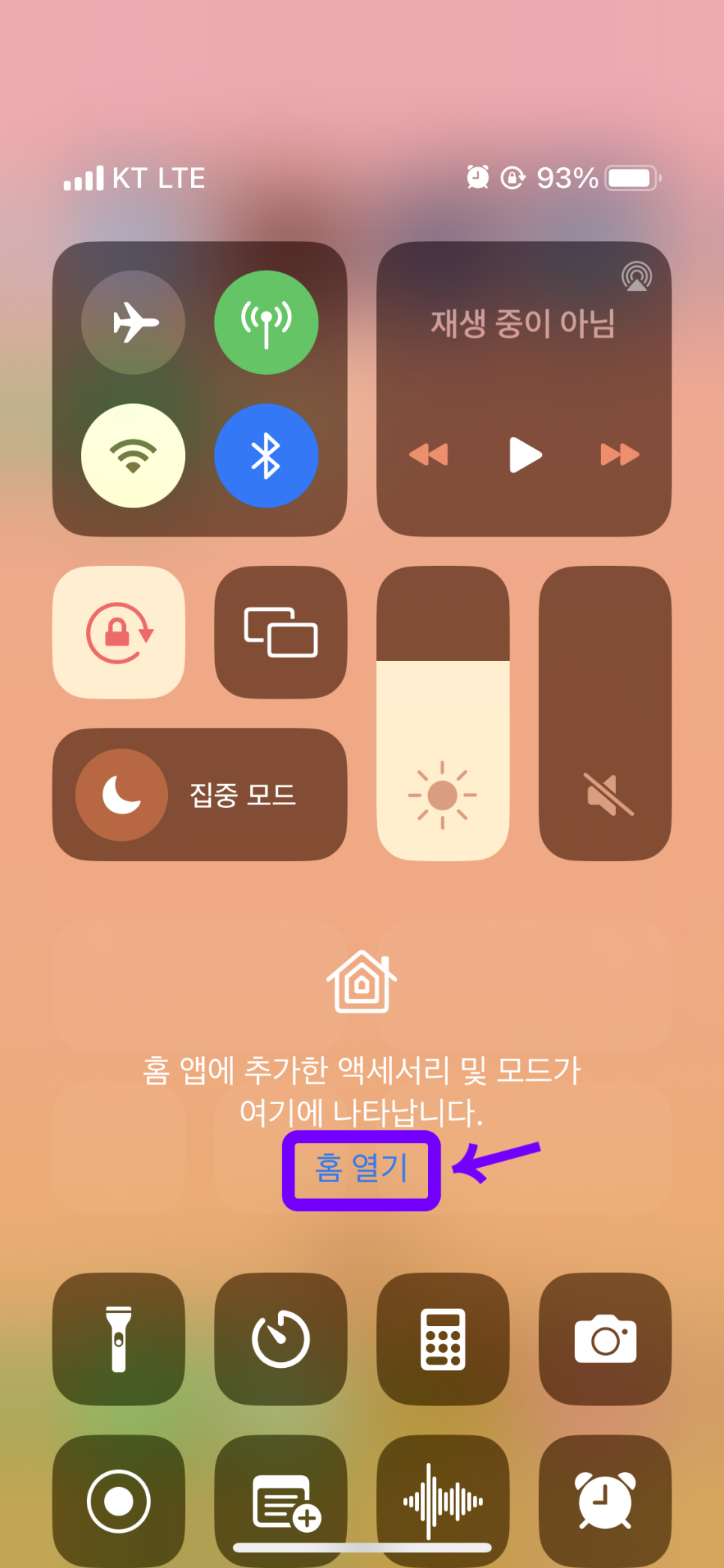
Task: Launch the calculator
Action: pos(443,1339)
